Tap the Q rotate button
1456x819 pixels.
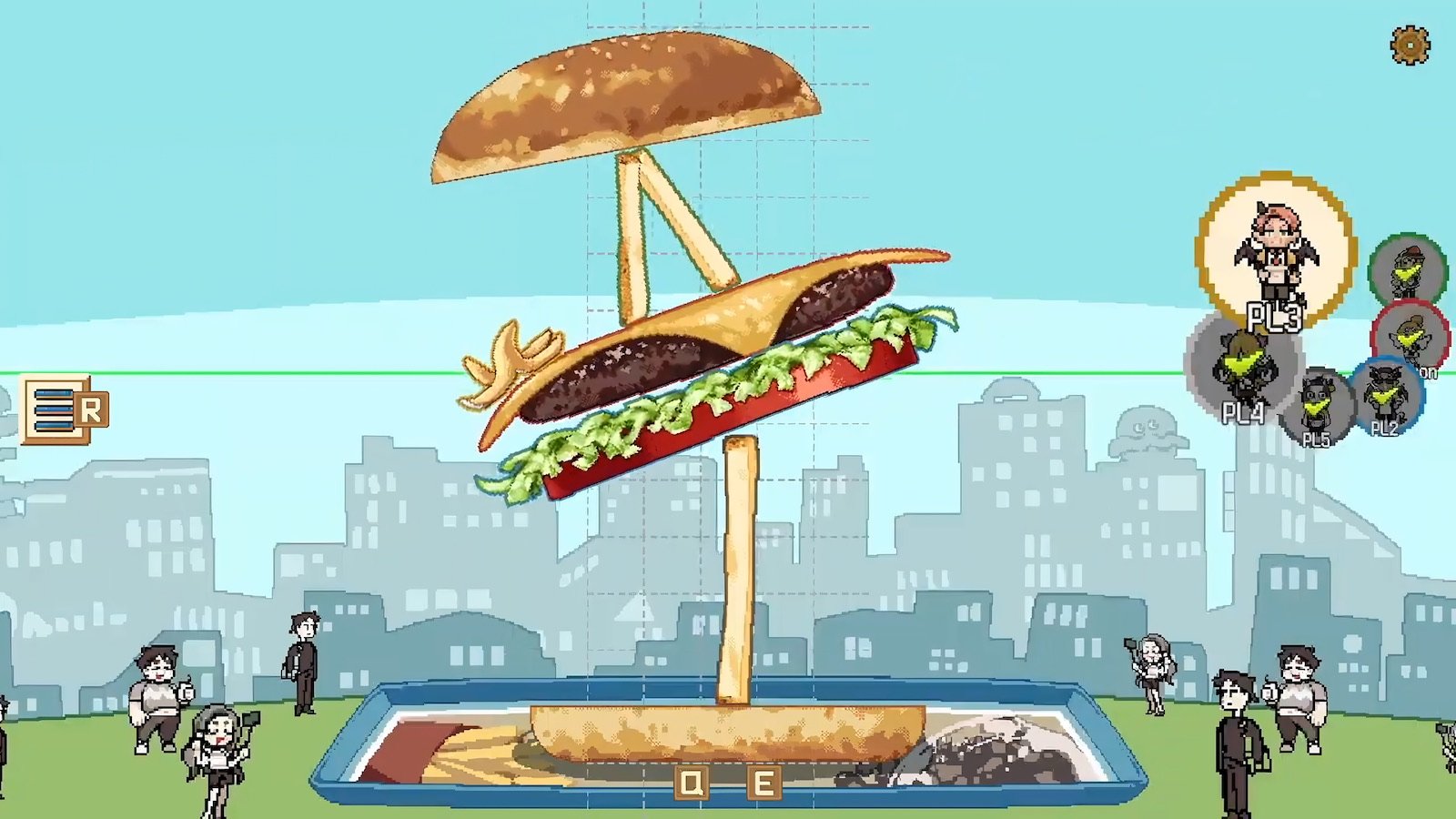point(692,783)
